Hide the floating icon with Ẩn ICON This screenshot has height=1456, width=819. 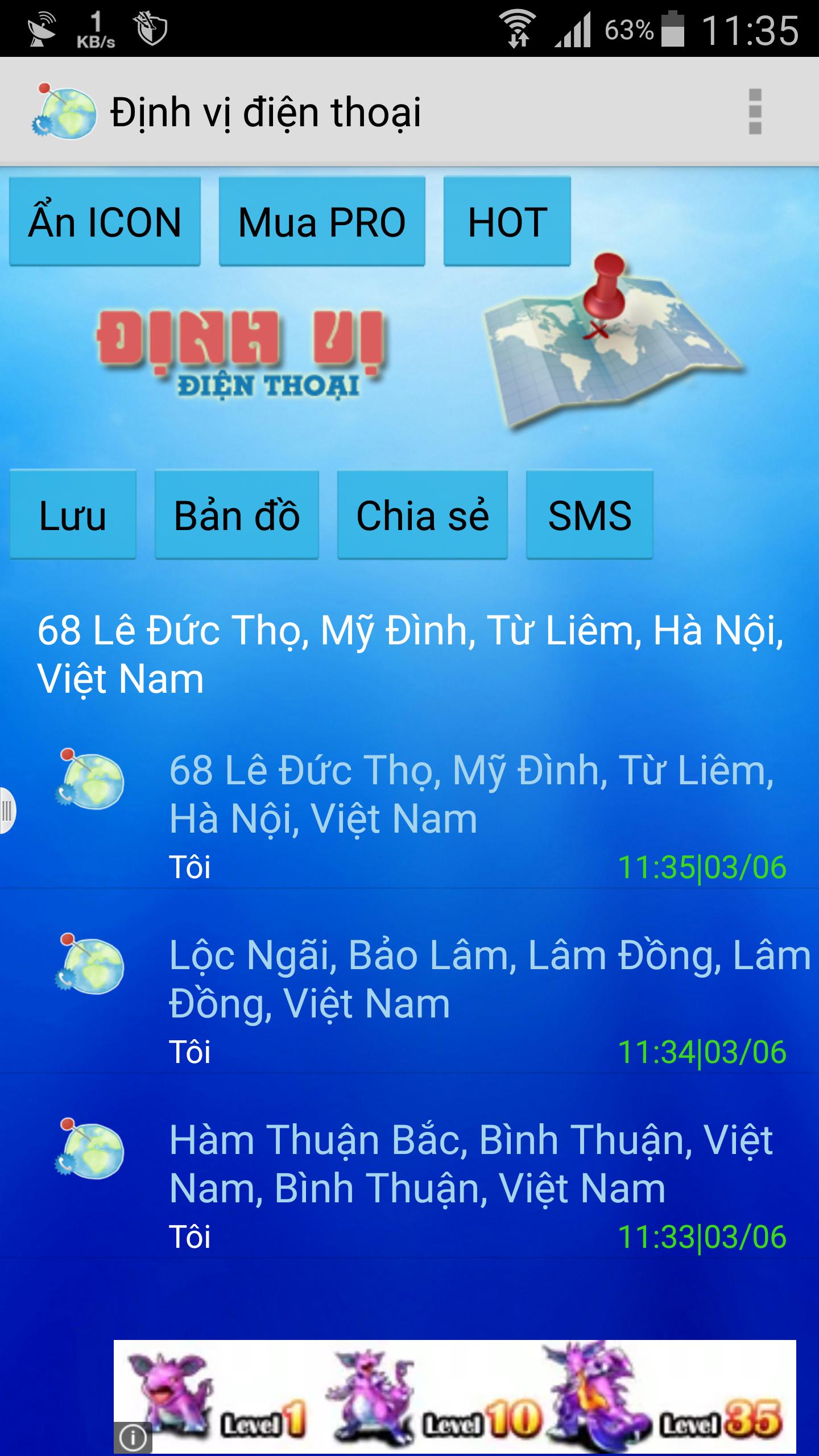pyautogui.click(x=105, y=222)
